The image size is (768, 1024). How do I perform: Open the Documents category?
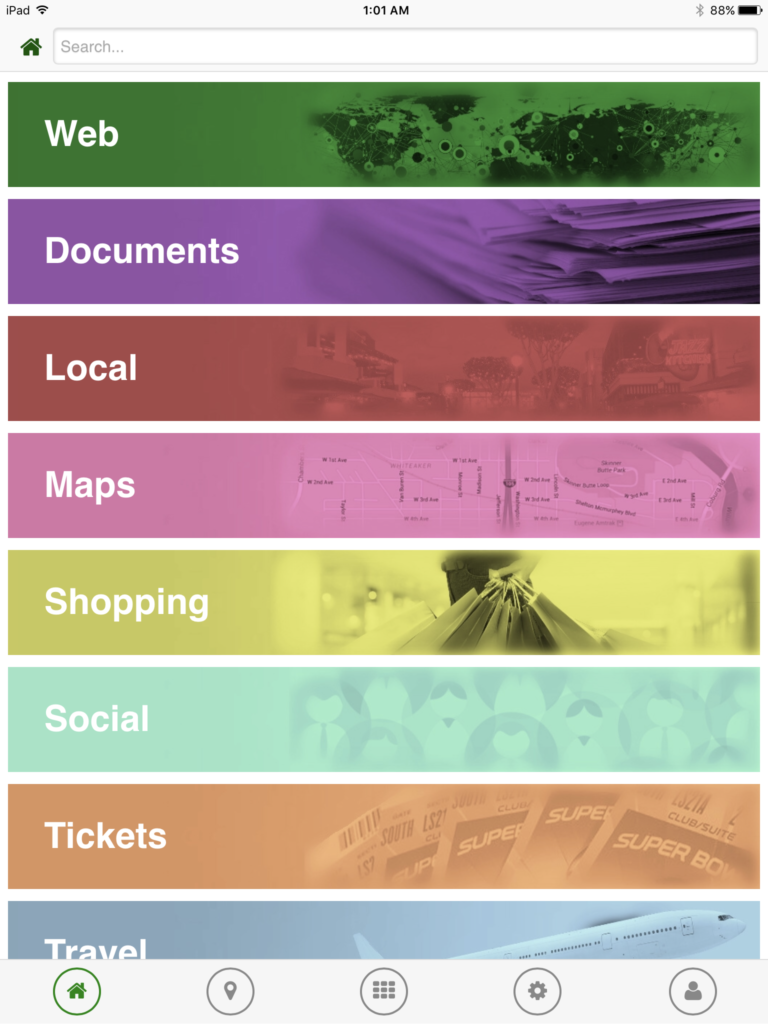click(x=384, y=251)
